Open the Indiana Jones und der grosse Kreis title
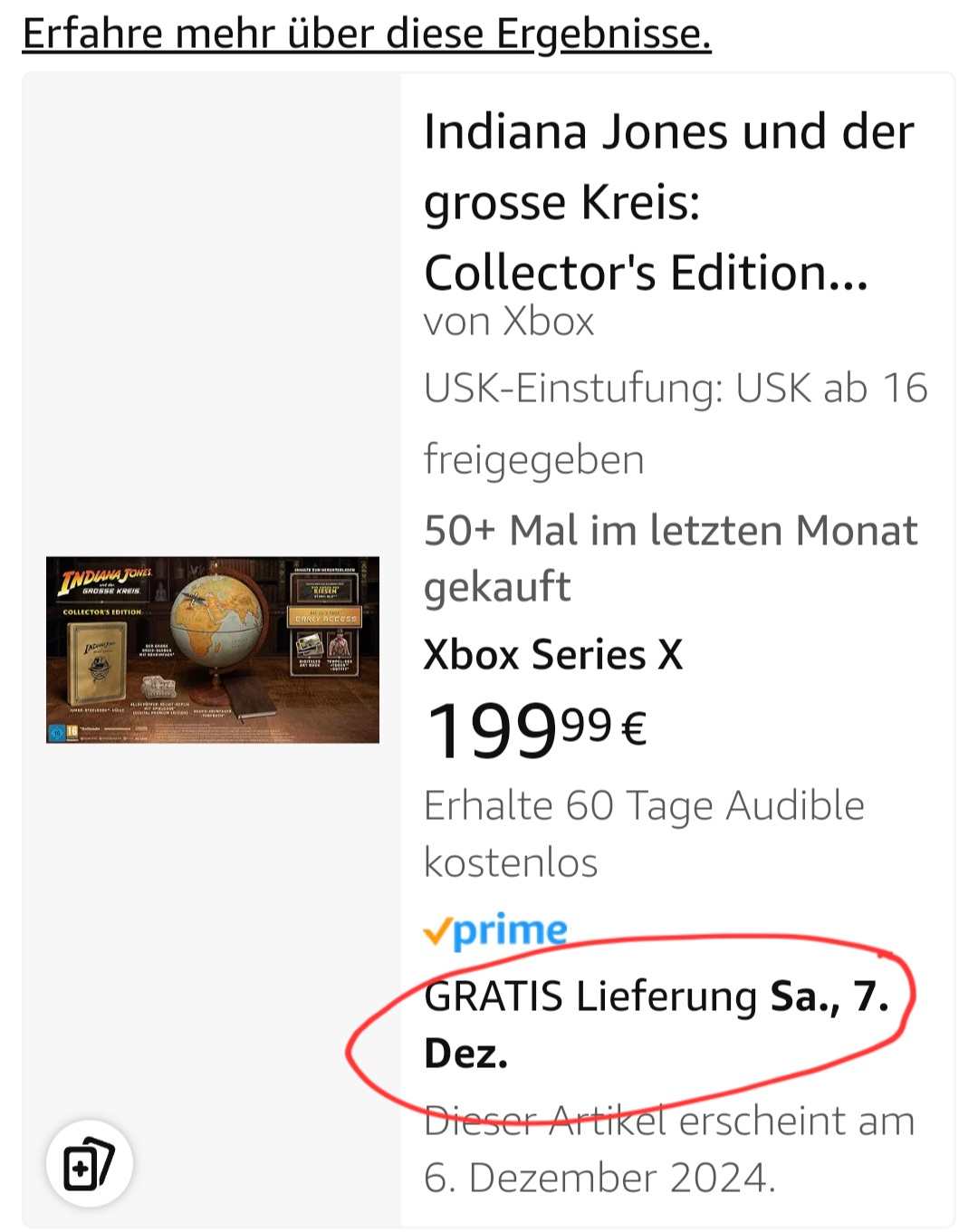Viewport: 978px width, 1232px height. [668, 201]
